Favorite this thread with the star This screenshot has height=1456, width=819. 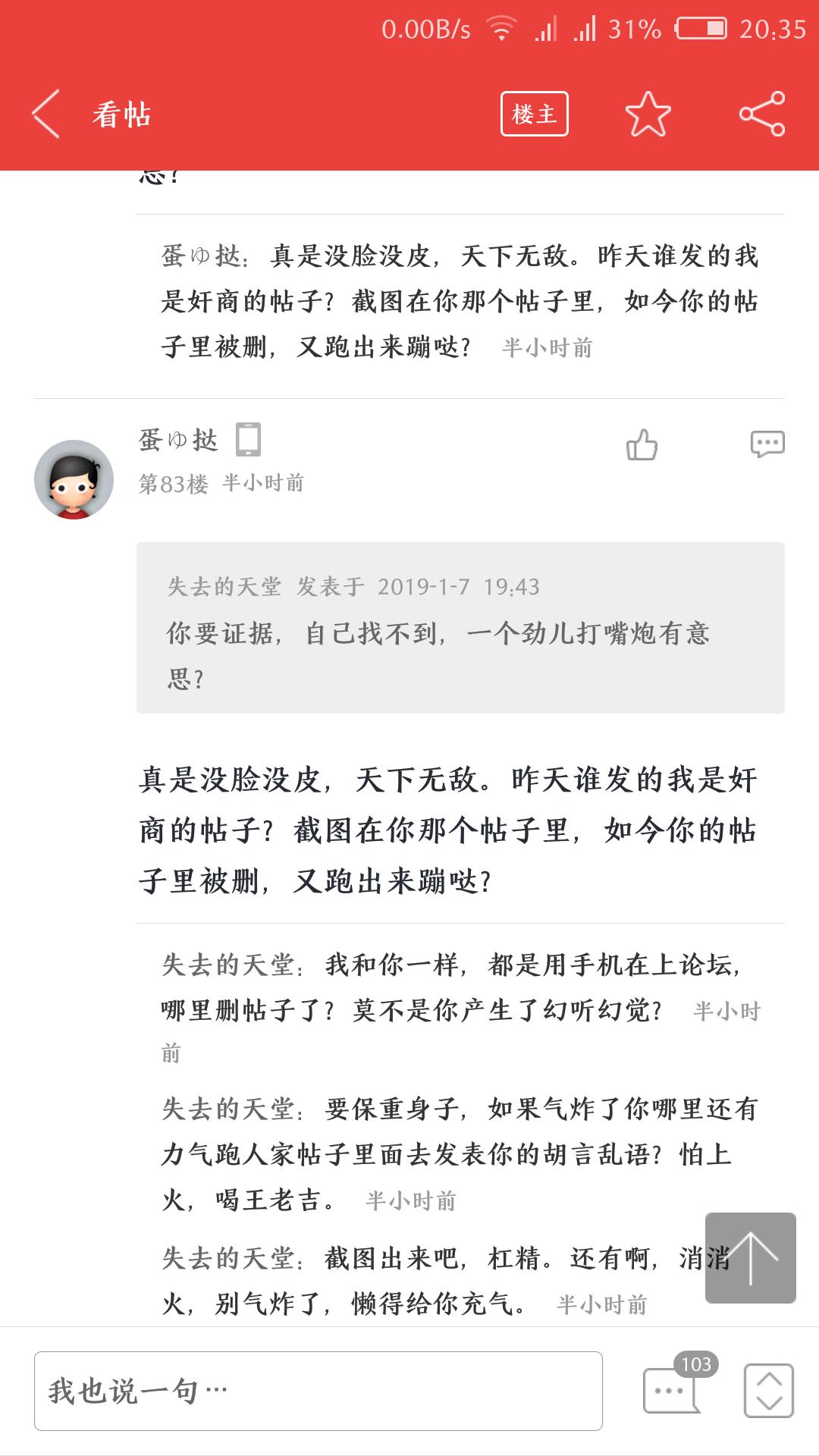(648, 115)
